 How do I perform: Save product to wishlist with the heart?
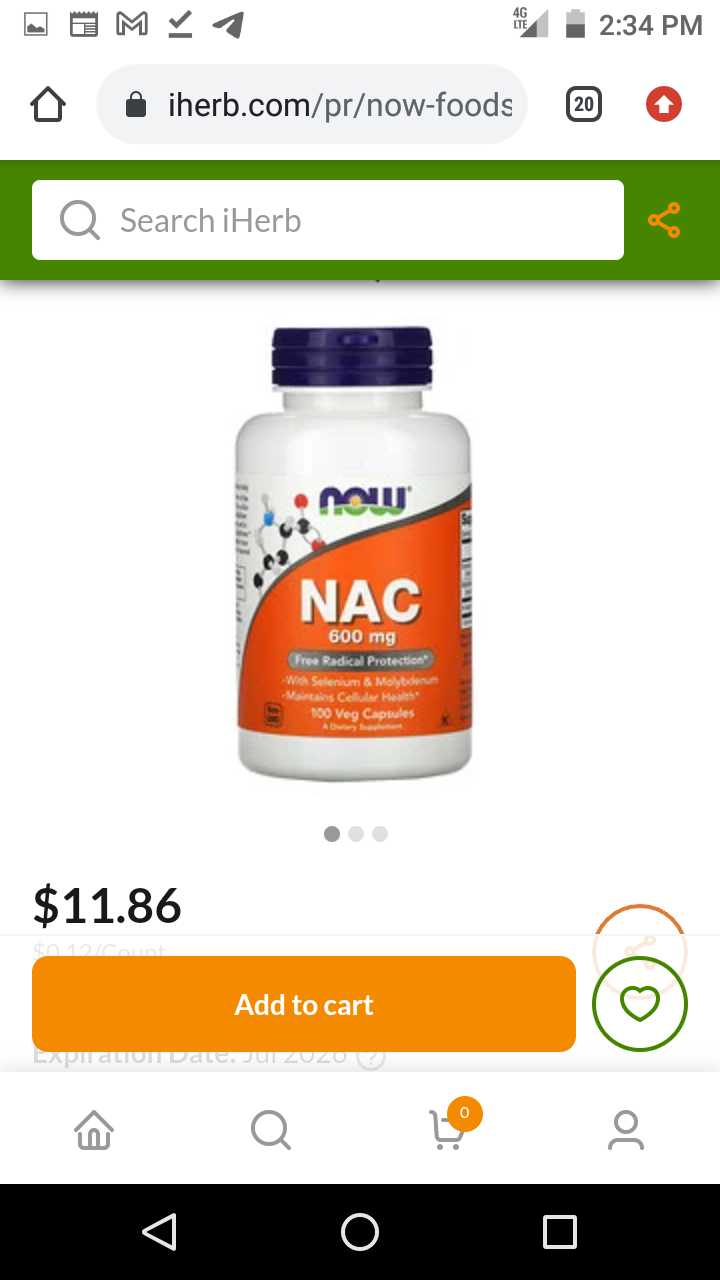click(x=640, y=1004)
